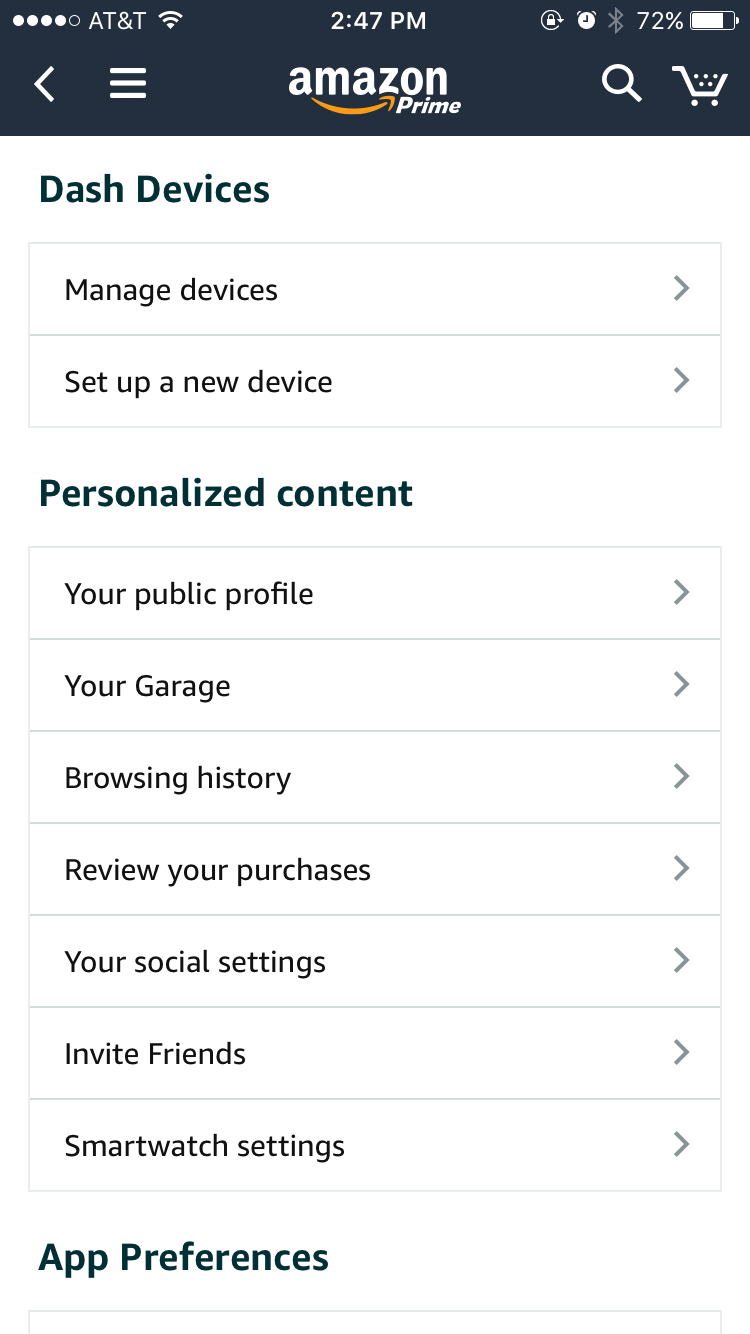The height and width of the screenshot is (1334, 750).
Task: Open the search function in the Amazon app
Action: 621,84
